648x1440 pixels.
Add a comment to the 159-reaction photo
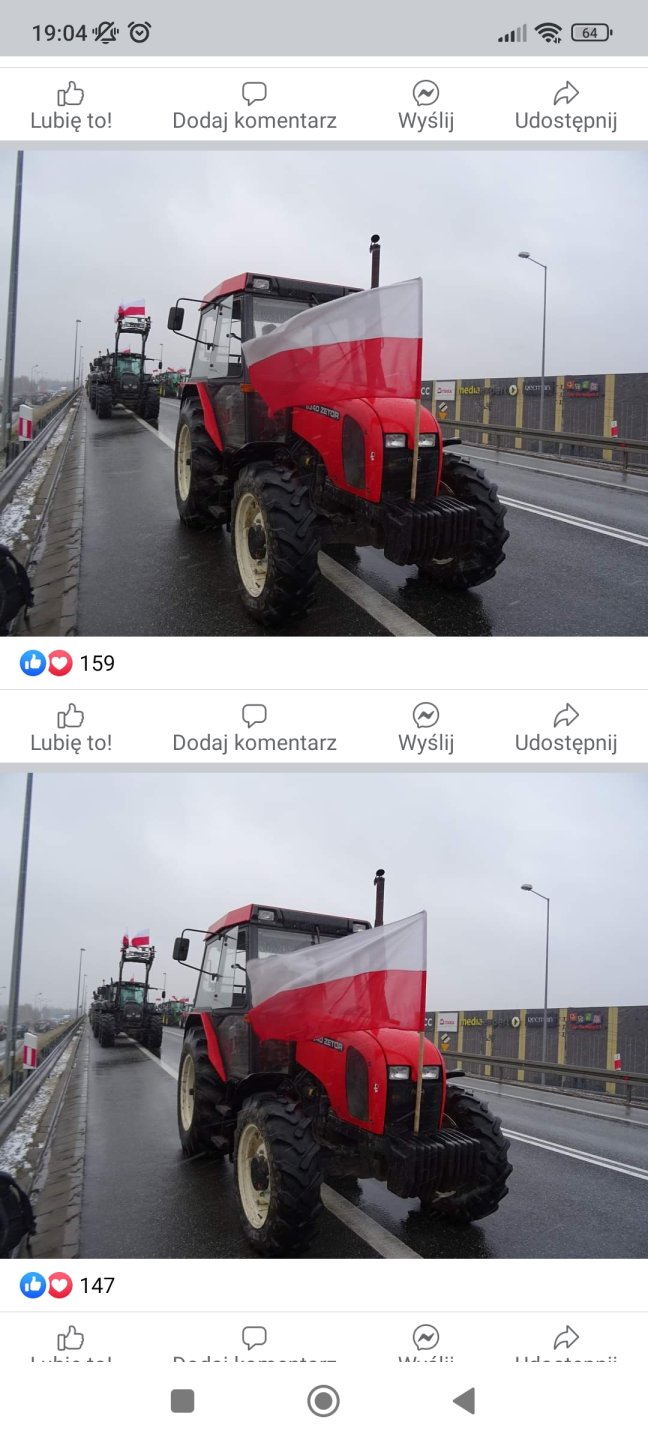pyautogui.click(x=254, y=727)
